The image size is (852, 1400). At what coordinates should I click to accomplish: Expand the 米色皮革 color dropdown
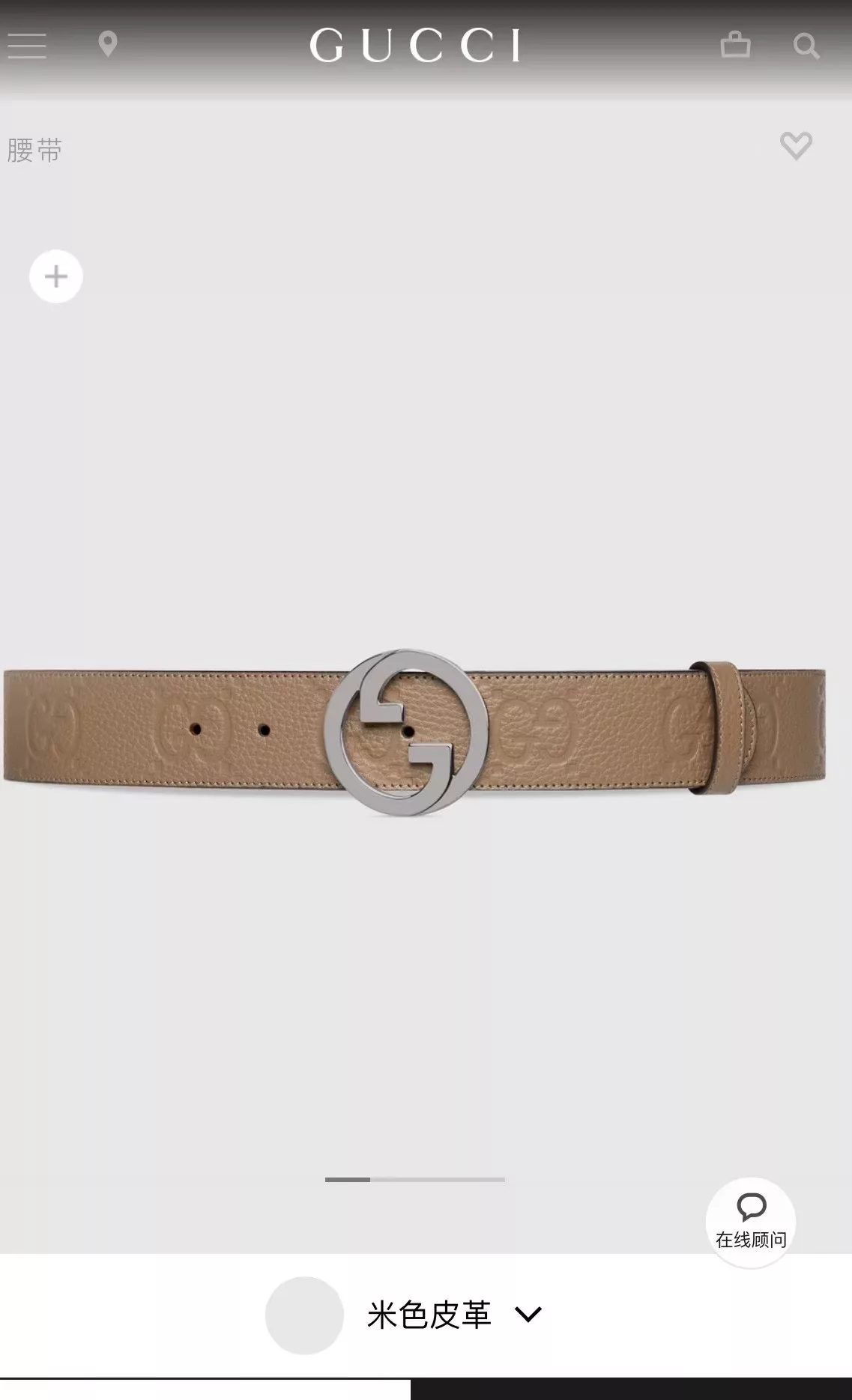click(454, 1315)
